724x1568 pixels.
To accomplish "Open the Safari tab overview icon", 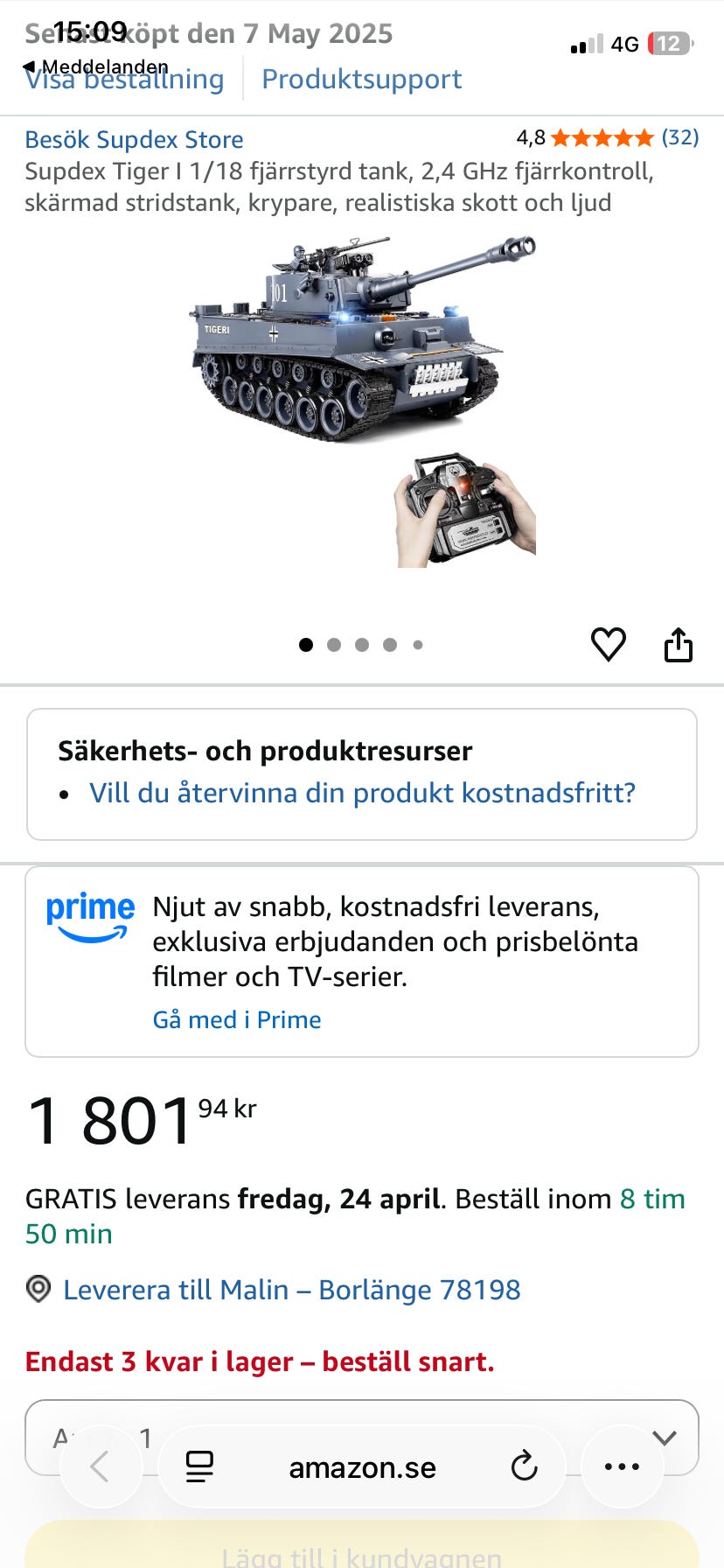I will pos(199,1466).
